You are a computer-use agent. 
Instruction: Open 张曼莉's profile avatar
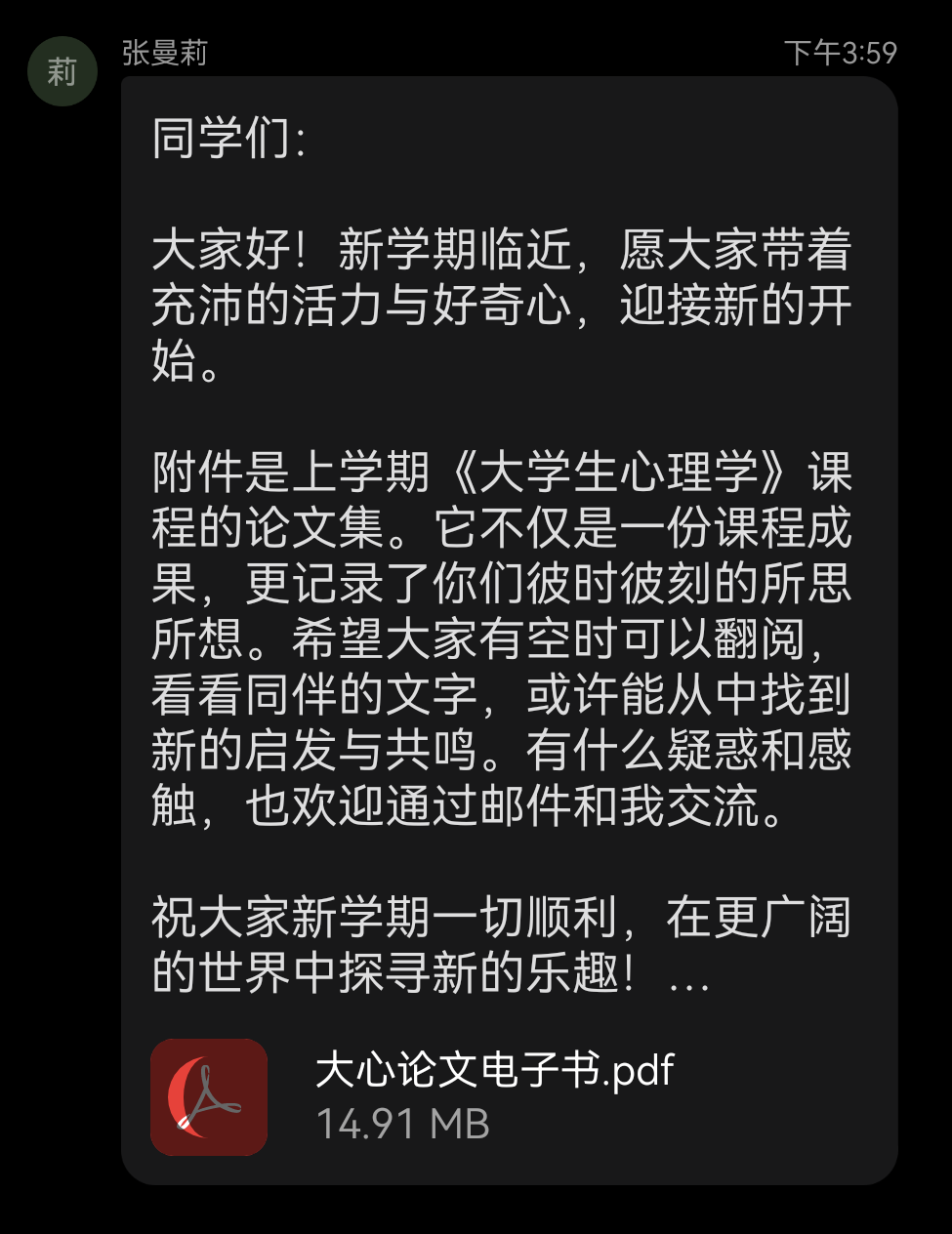click(62, 71)
